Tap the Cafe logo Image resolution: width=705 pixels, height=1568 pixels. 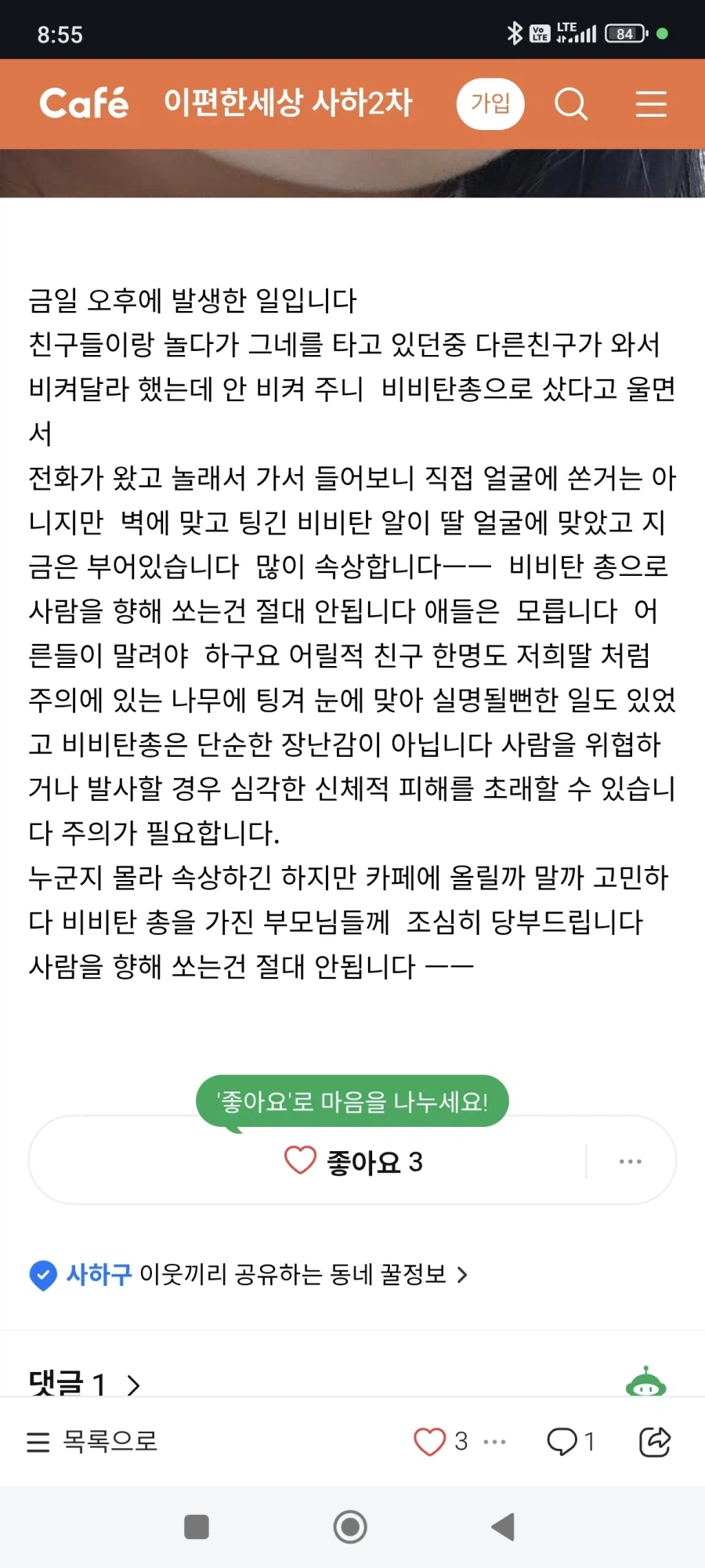coord(82,103)
